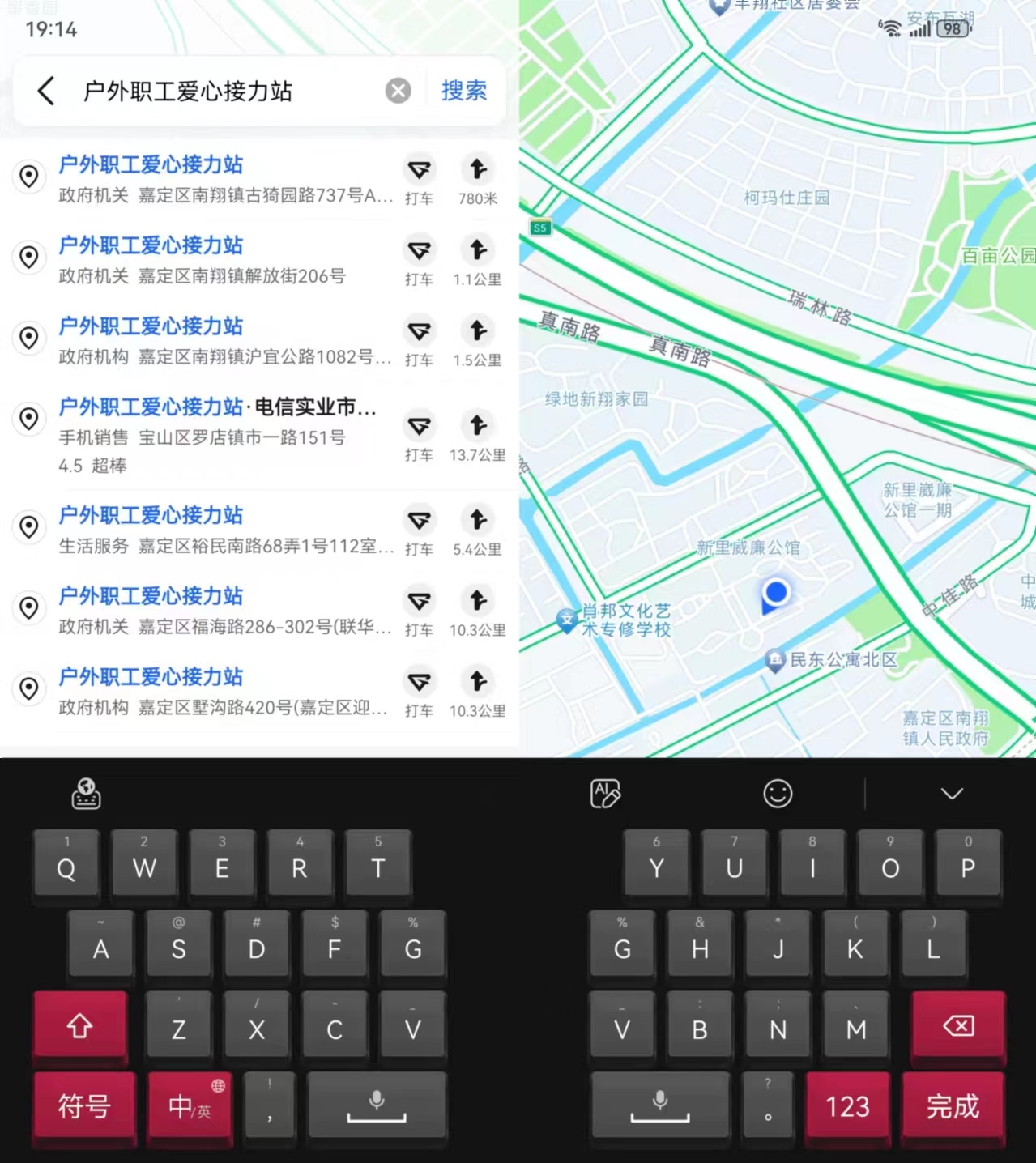The image size is (1036, 1163).
Task: Tap the 民东公寓北区 marker on map
Action: [775, 659]
